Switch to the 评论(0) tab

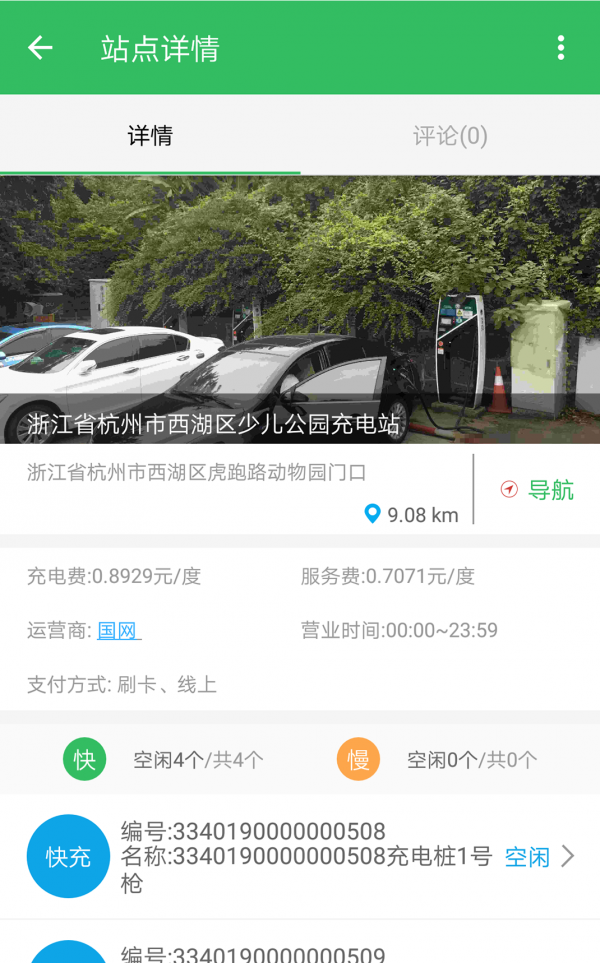tap(450, 136)
